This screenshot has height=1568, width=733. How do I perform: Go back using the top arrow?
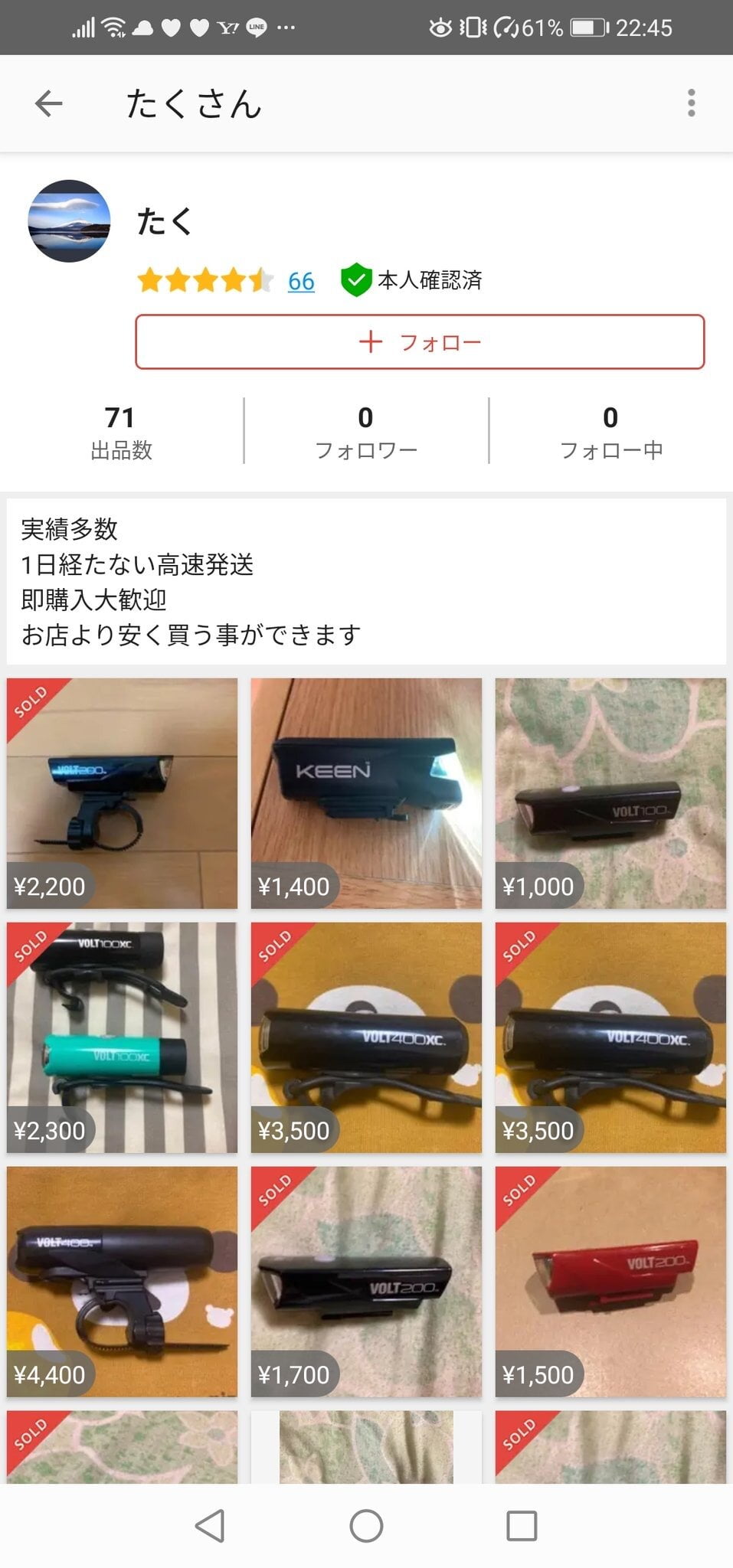(x=48, y=103)
